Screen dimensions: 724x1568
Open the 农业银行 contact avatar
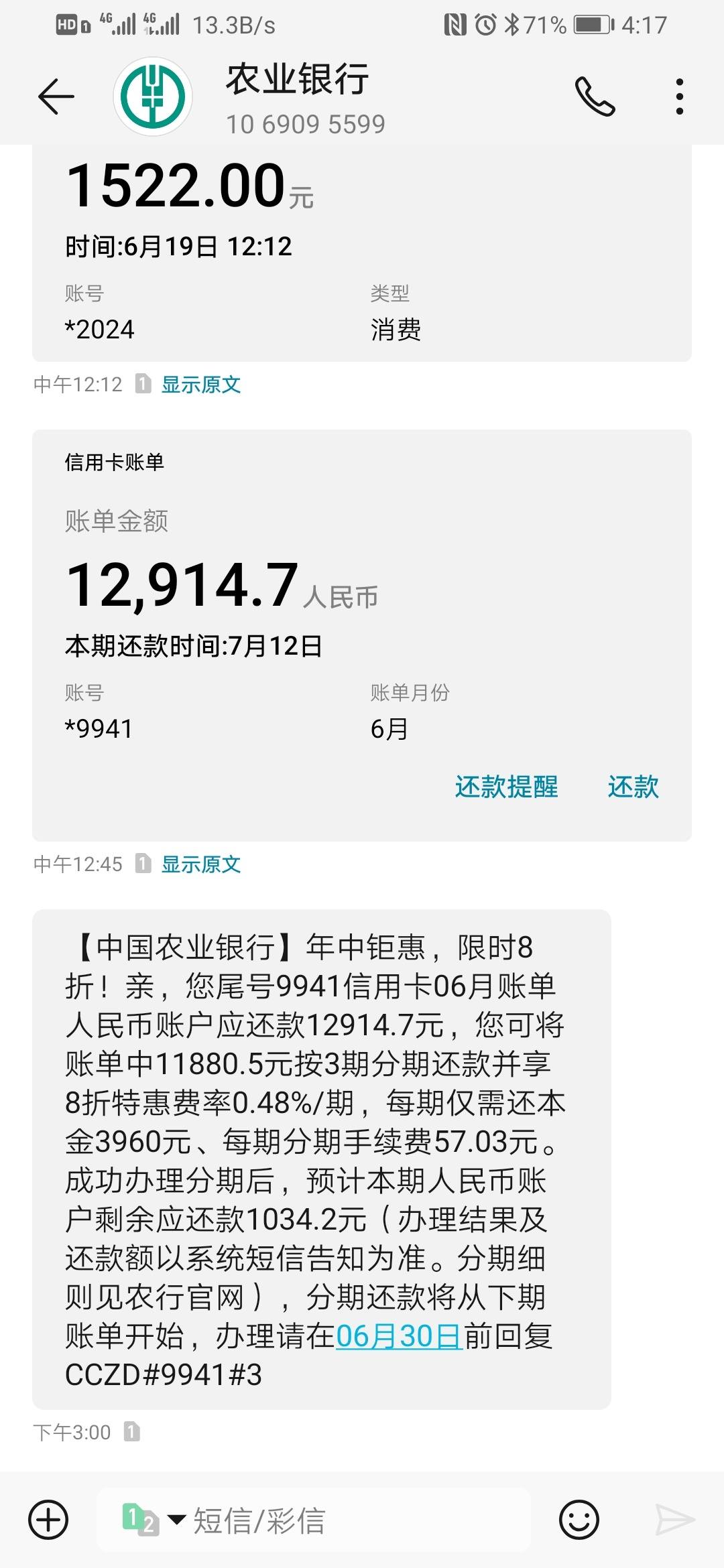pyautogui.click(x=153, y=97)
